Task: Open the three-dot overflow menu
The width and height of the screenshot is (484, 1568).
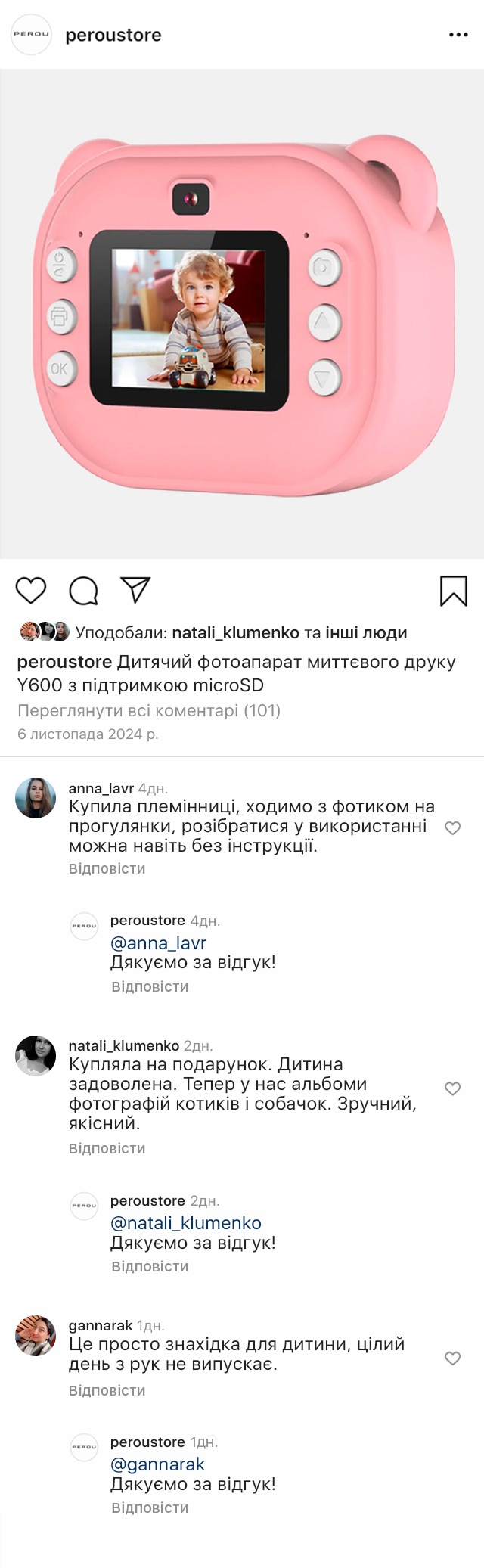Action: point(458,35)
